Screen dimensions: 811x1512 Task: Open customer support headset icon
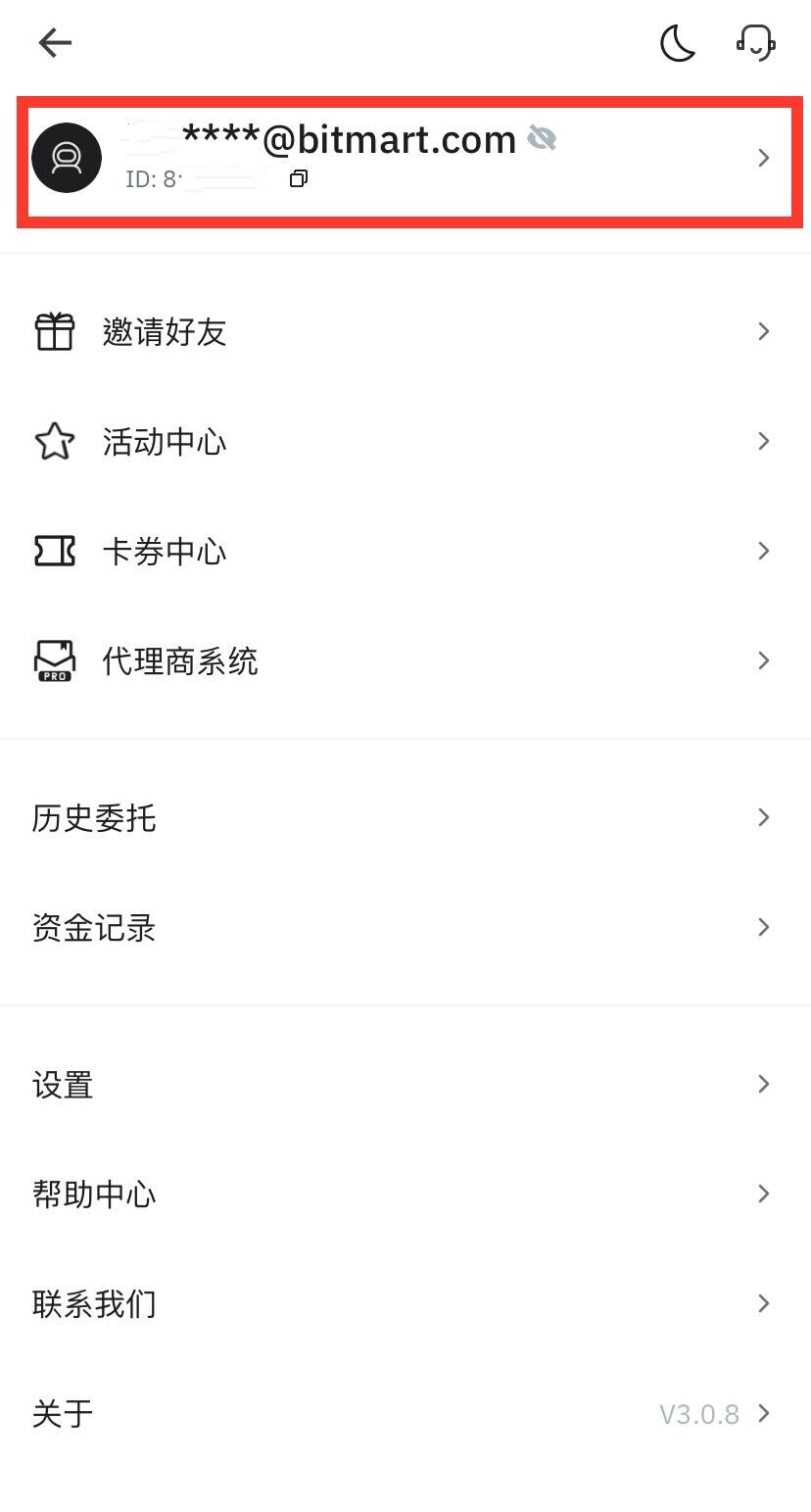click(x=755, y=43)
